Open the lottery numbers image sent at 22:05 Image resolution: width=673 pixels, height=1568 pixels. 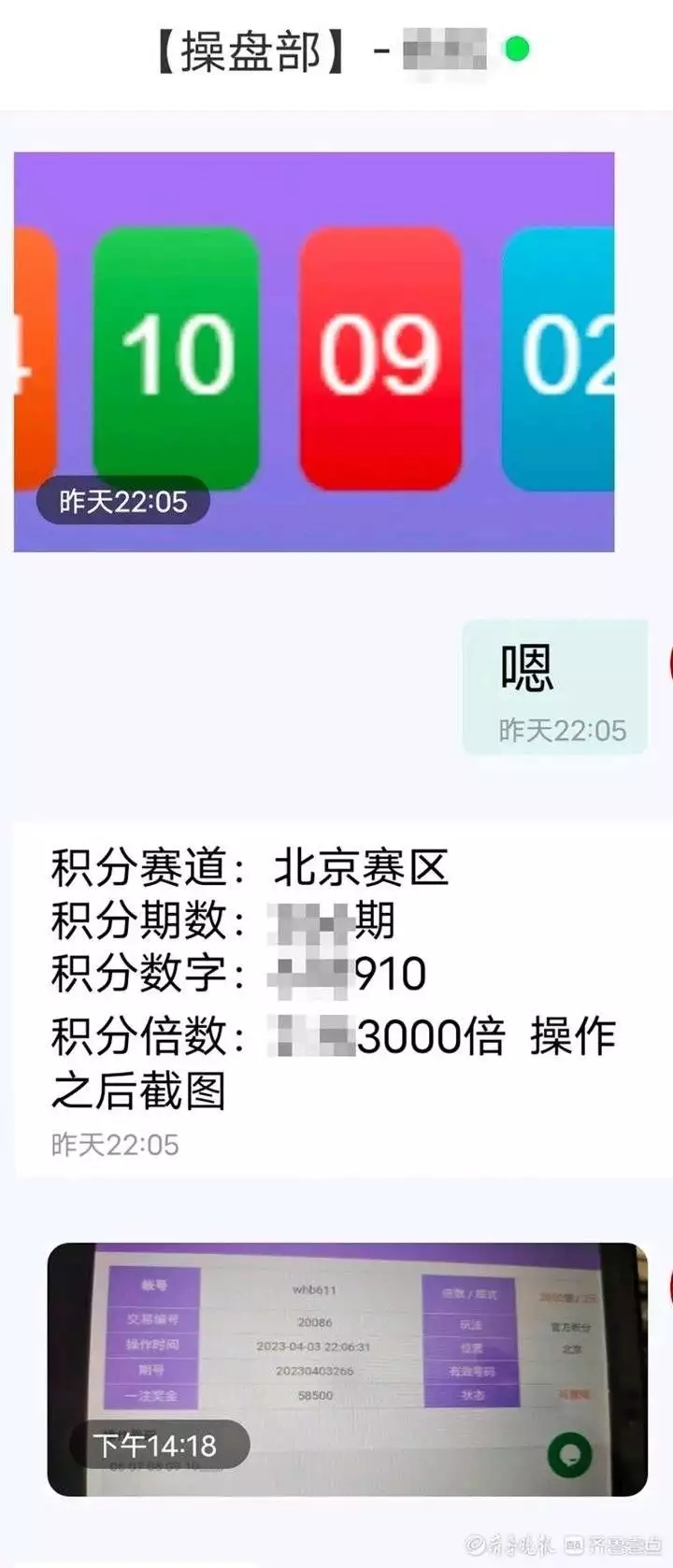(x=314, y=351)
